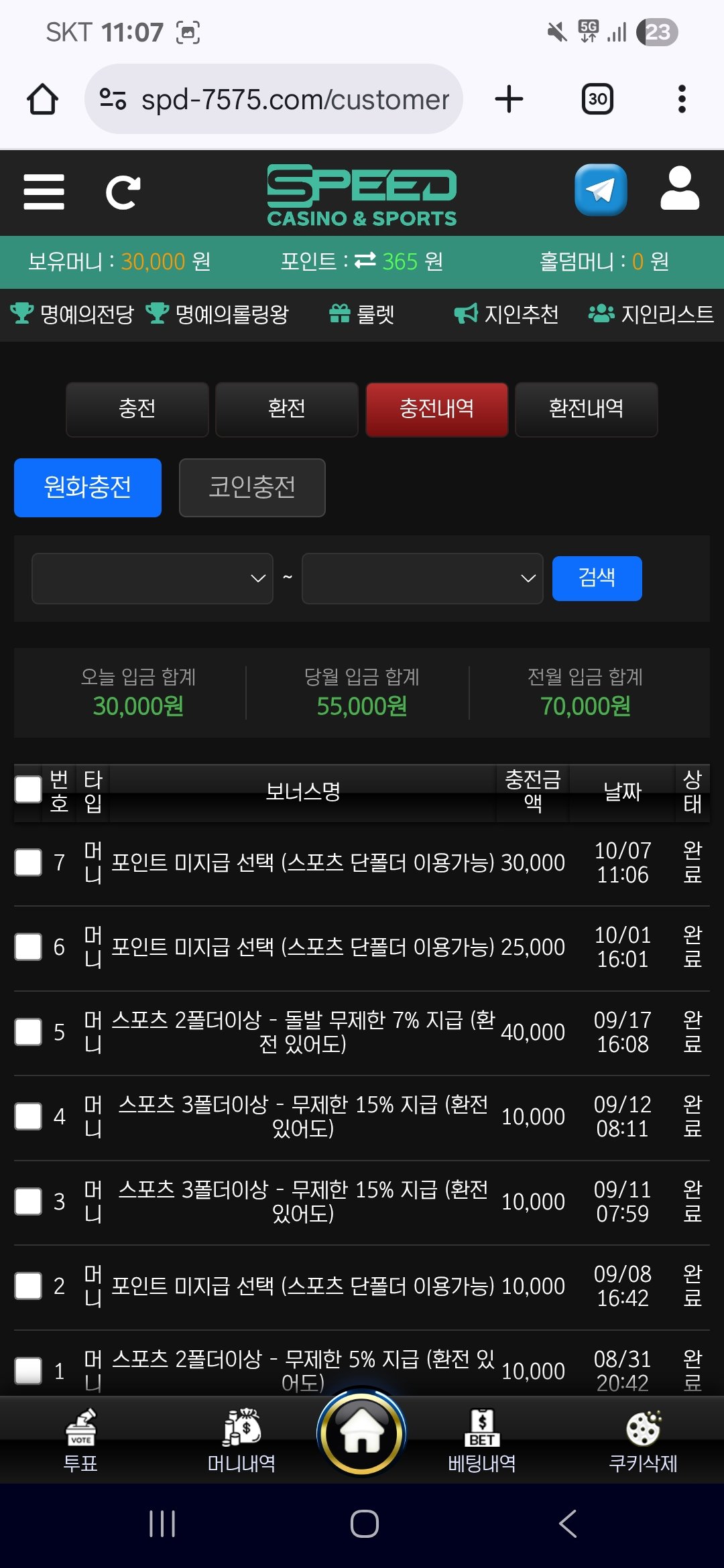Switch to the 환전 tab
The image size is (724, 1568).
(287, 409)
